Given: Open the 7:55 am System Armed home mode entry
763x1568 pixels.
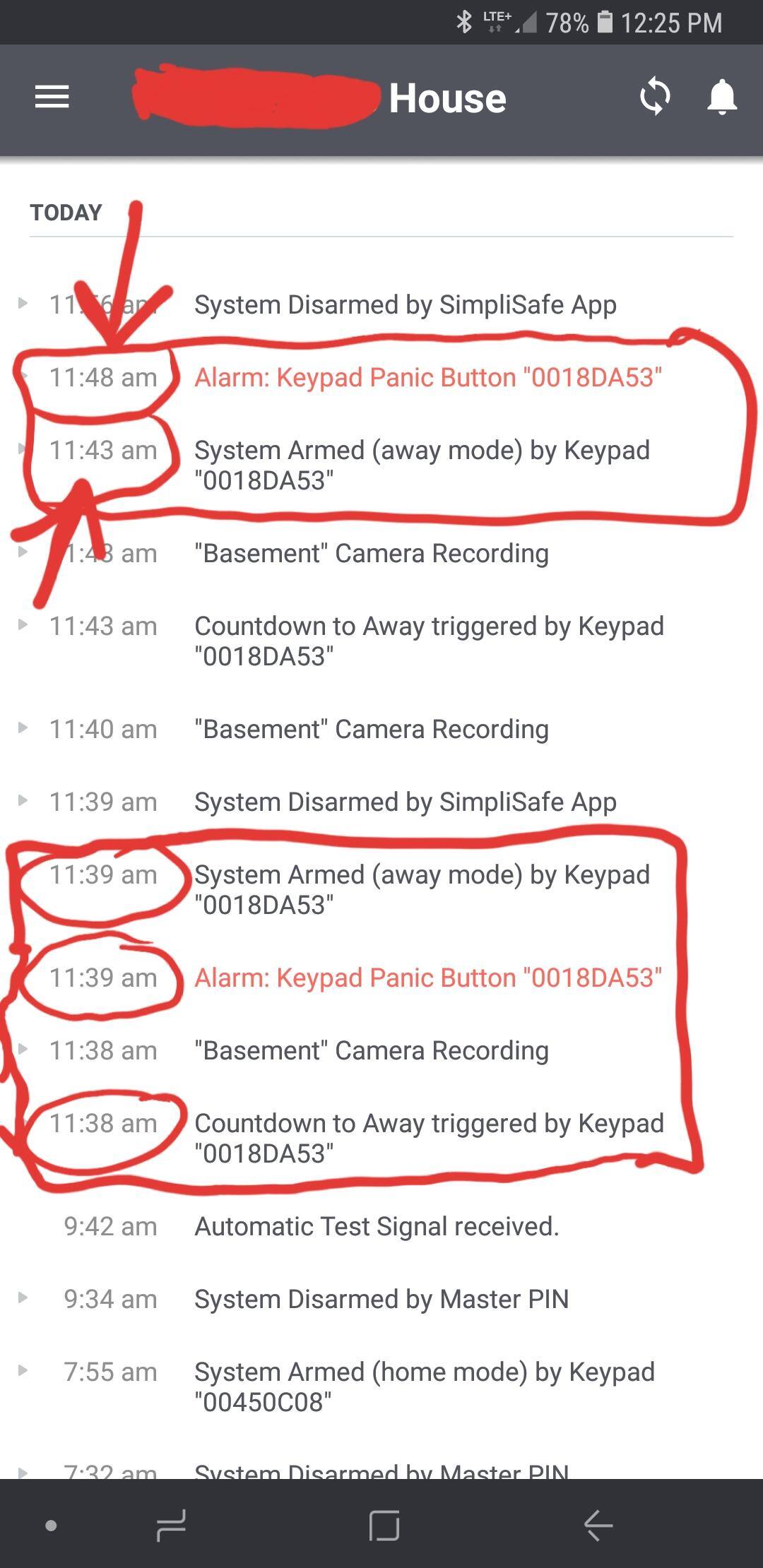Looking at the screenshot, I should pyautogui.click(x=424, y=1386).
